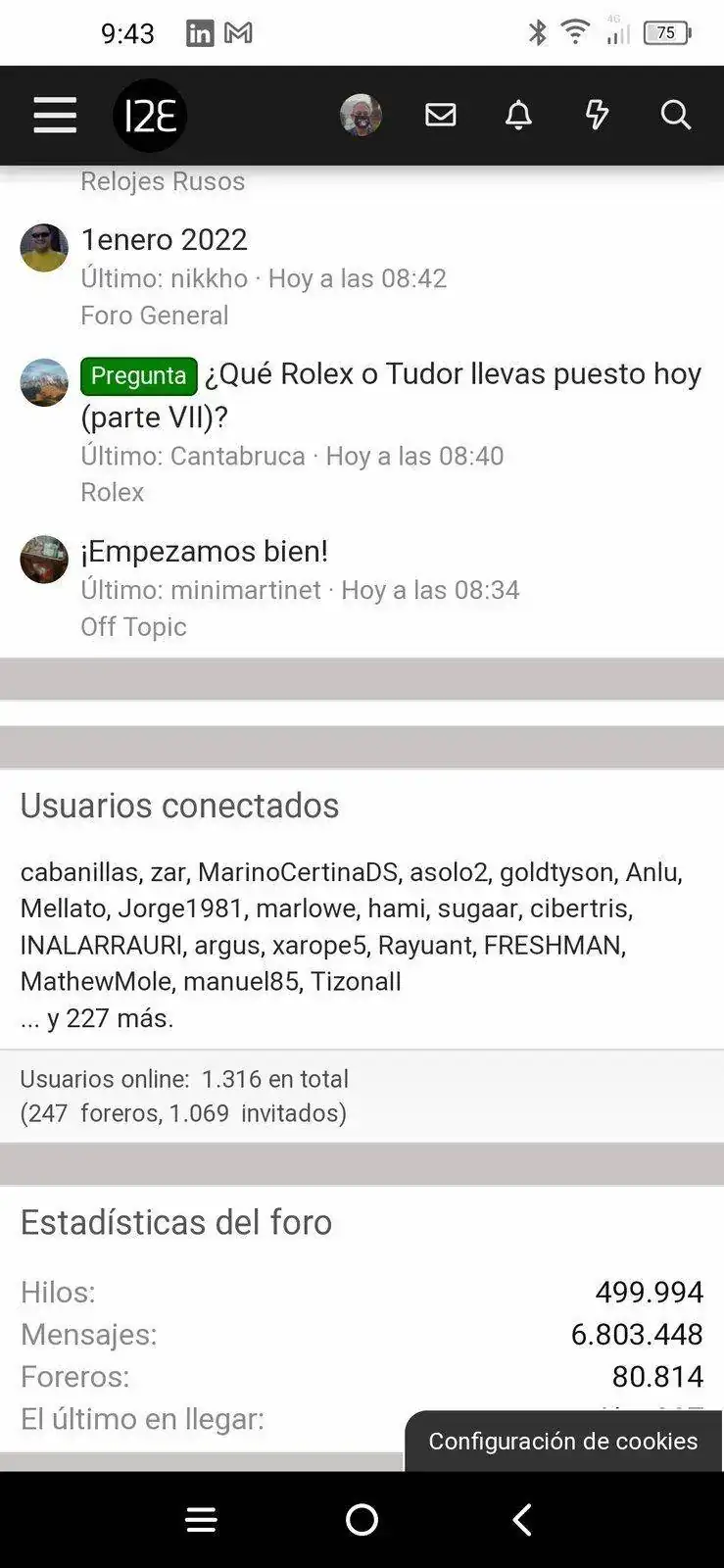
Task: Open the lightning bolt new posts
Action: [597, 116]
